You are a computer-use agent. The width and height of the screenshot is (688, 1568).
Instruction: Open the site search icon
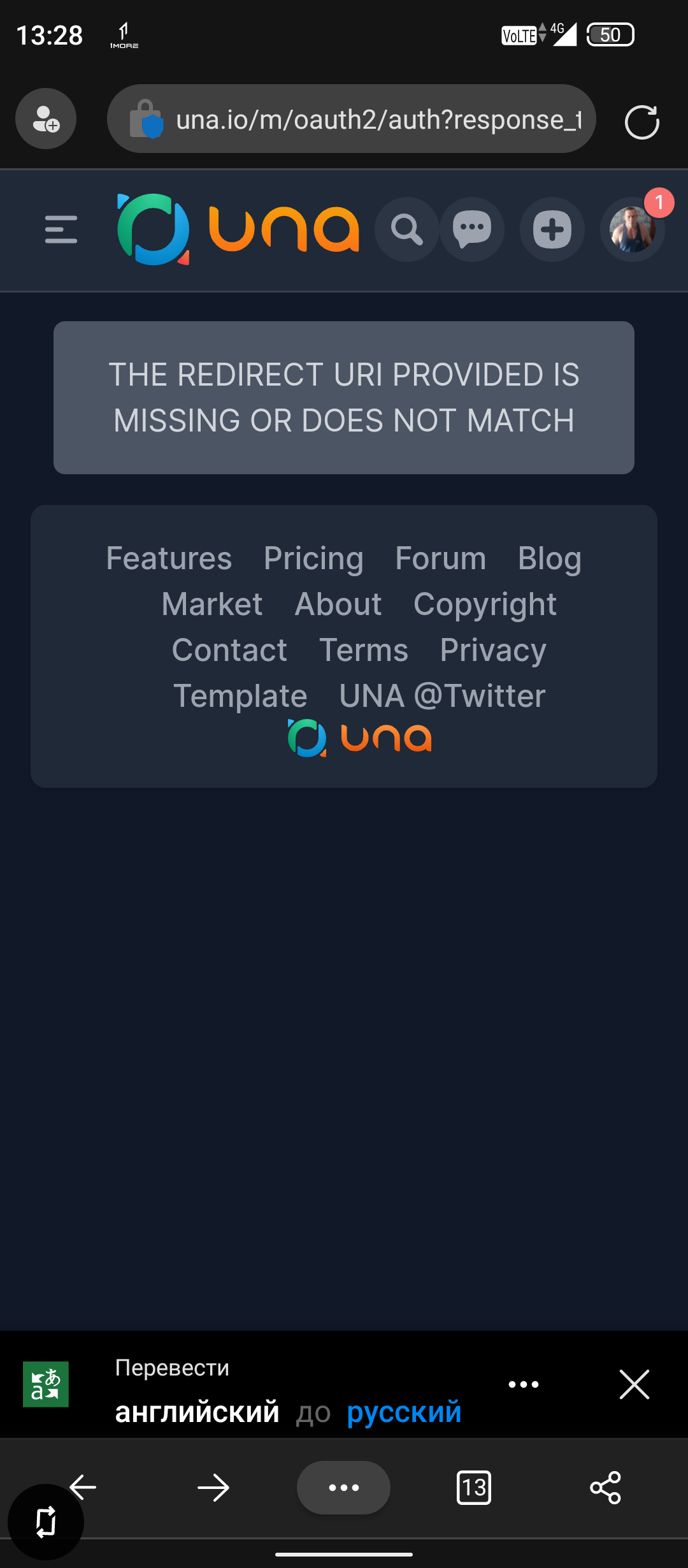coord(406,229)
